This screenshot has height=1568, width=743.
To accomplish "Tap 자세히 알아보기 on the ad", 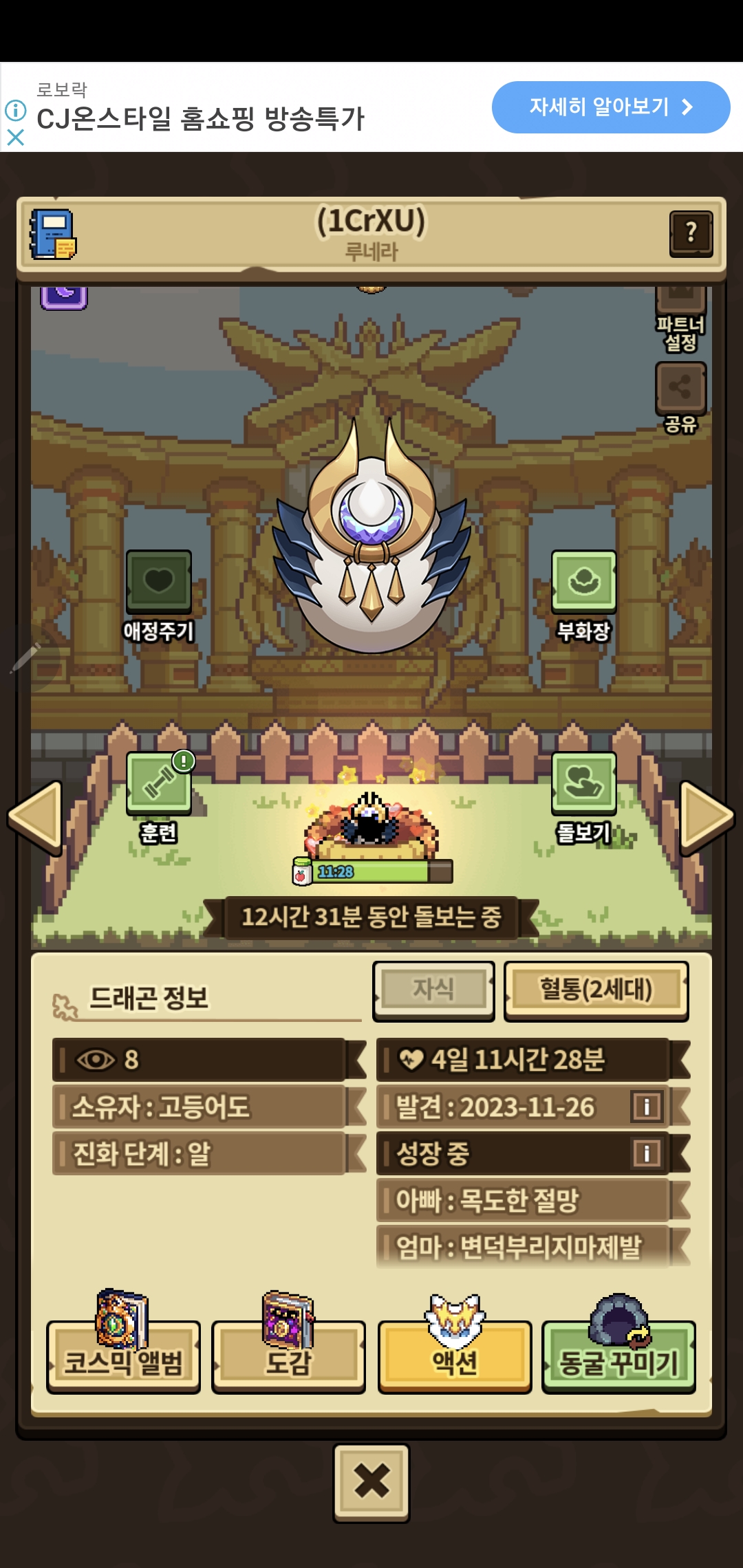I will tap(611, 107).
